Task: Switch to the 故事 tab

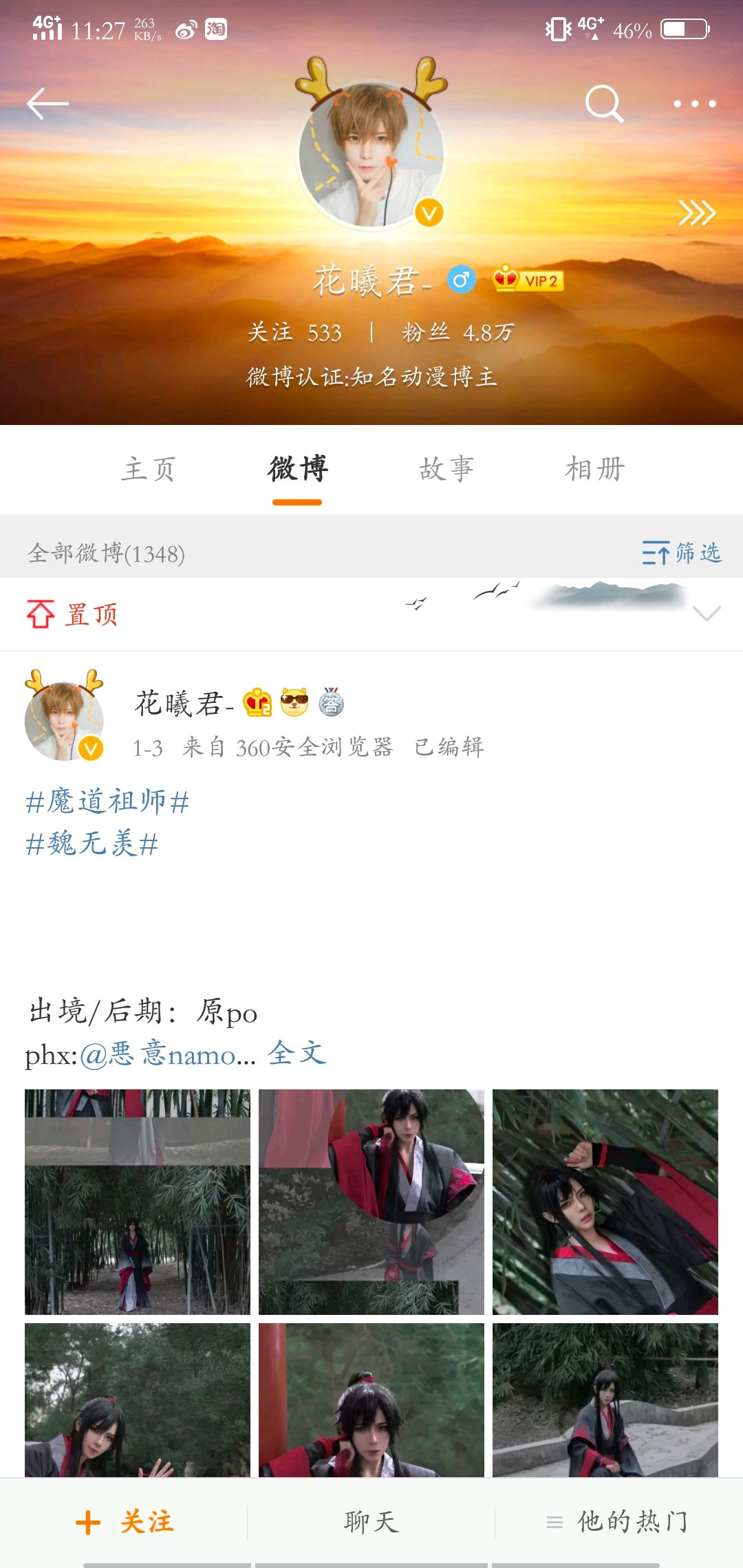Action: (446, 470)
